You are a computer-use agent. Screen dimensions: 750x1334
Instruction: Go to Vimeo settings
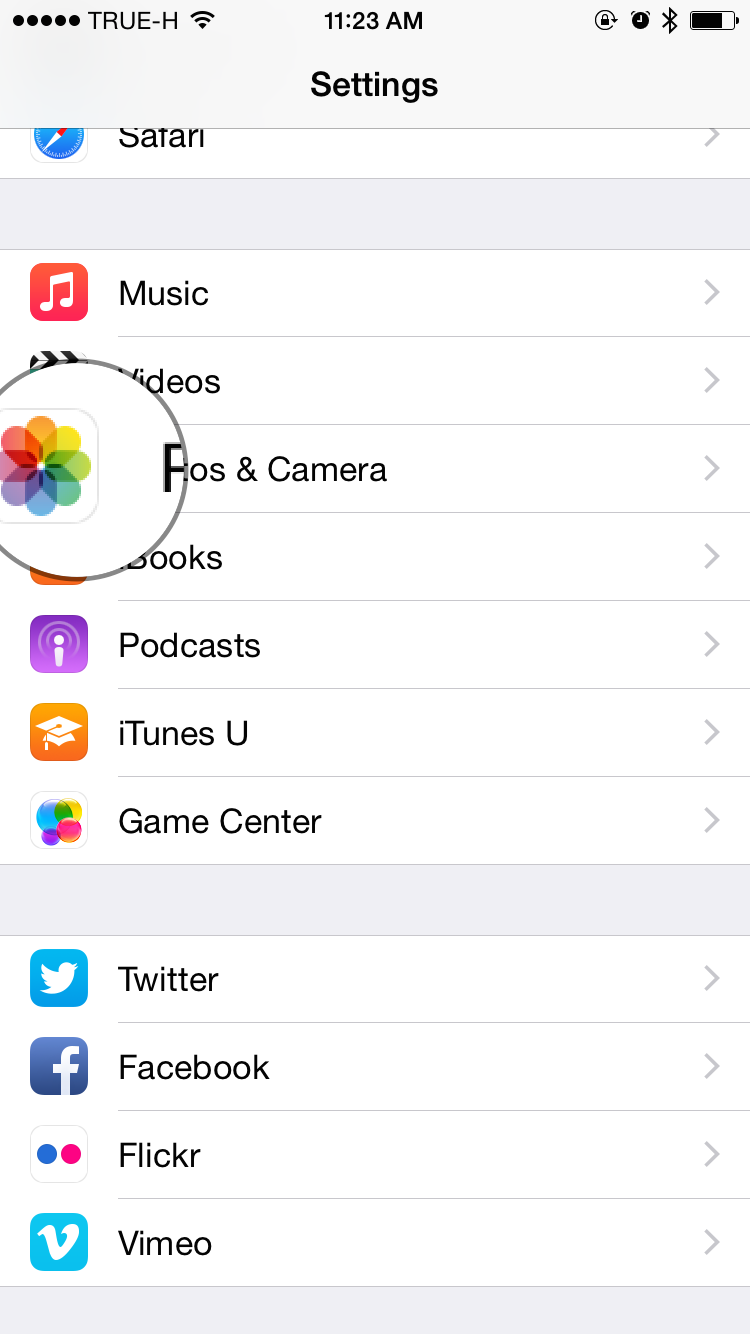coord(375,1243)
